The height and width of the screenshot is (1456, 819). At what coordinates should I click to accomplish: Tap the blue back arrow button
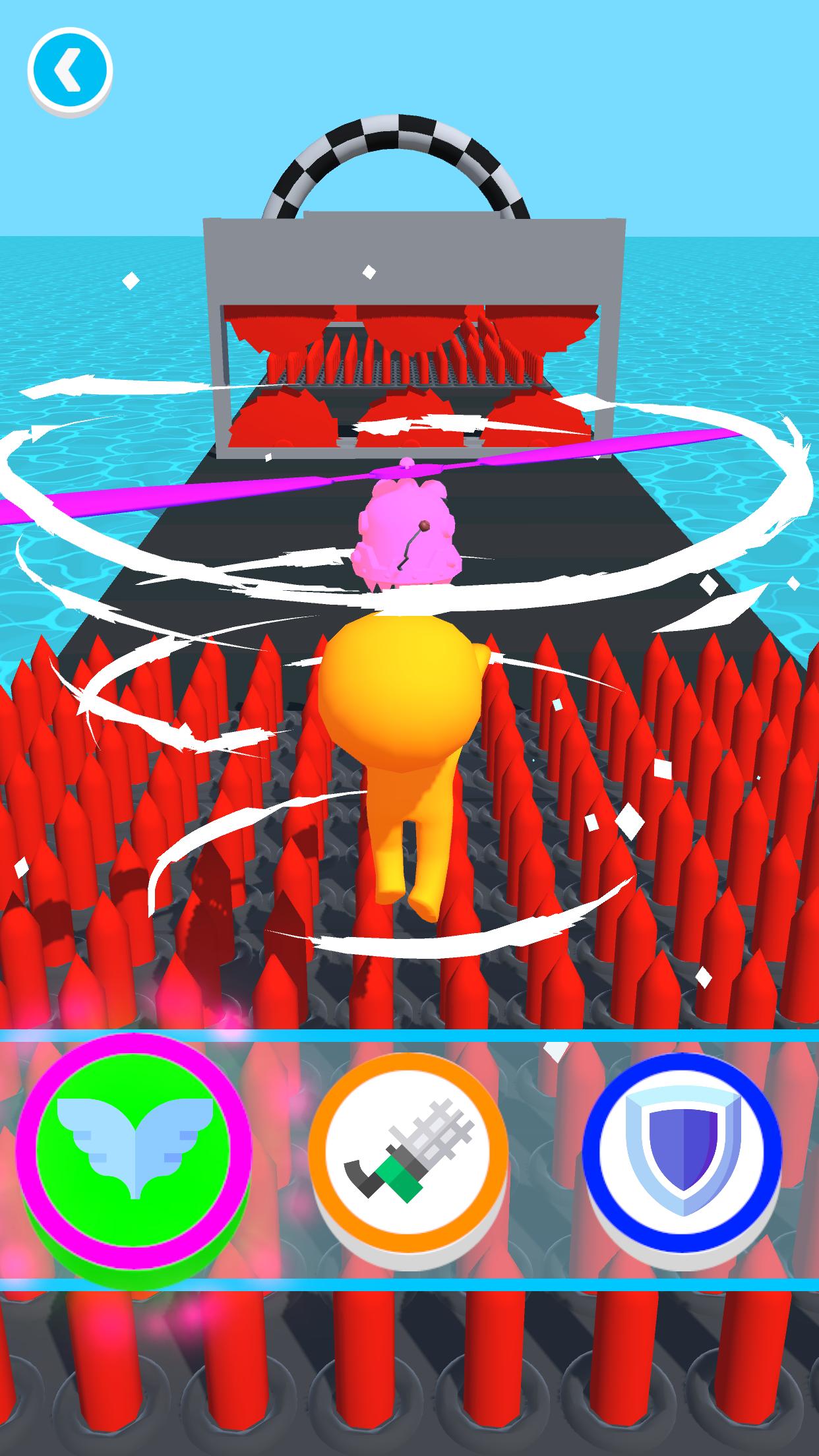coord(69,69)
